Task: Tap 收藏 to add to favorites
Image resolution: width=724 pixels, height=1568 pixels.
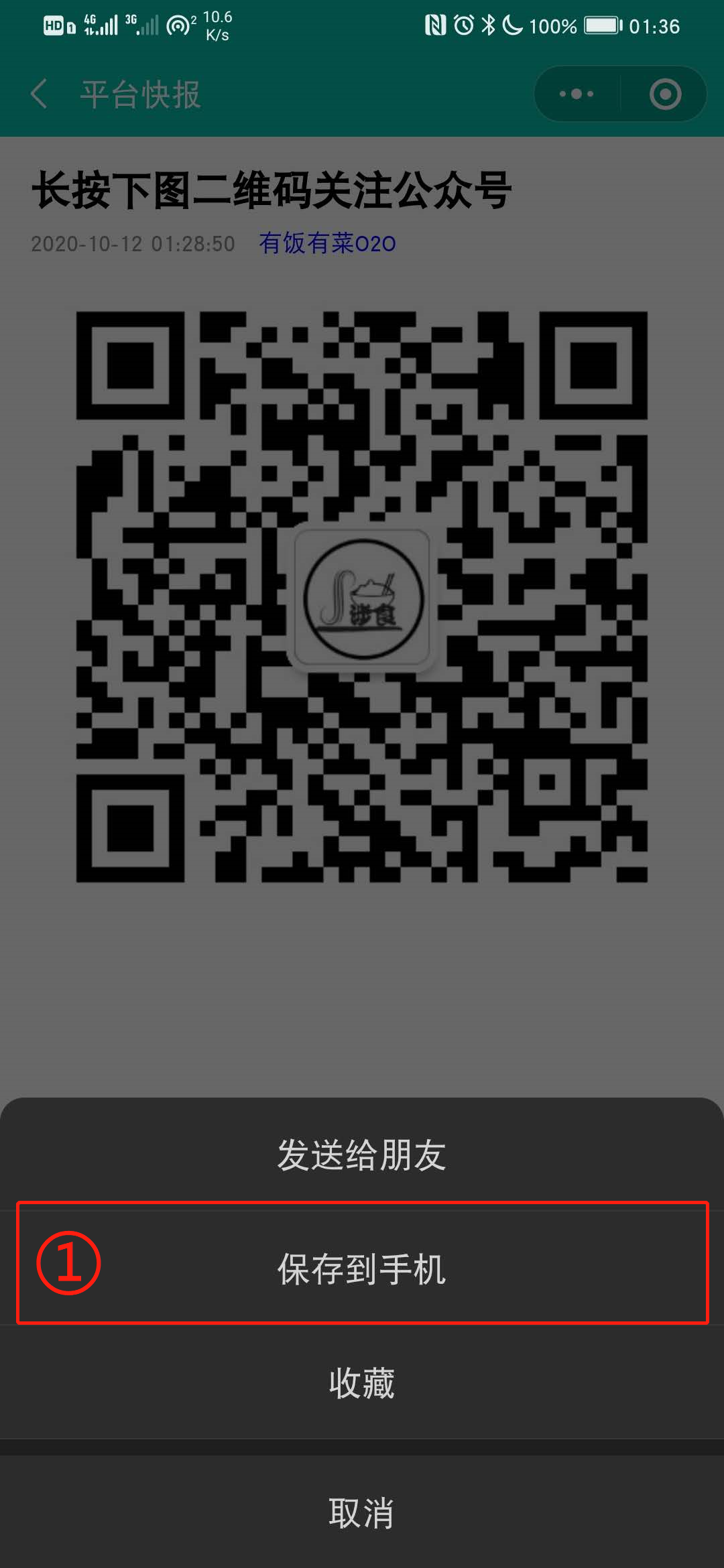Action: pyautogui.click(x=362, y=1382)
